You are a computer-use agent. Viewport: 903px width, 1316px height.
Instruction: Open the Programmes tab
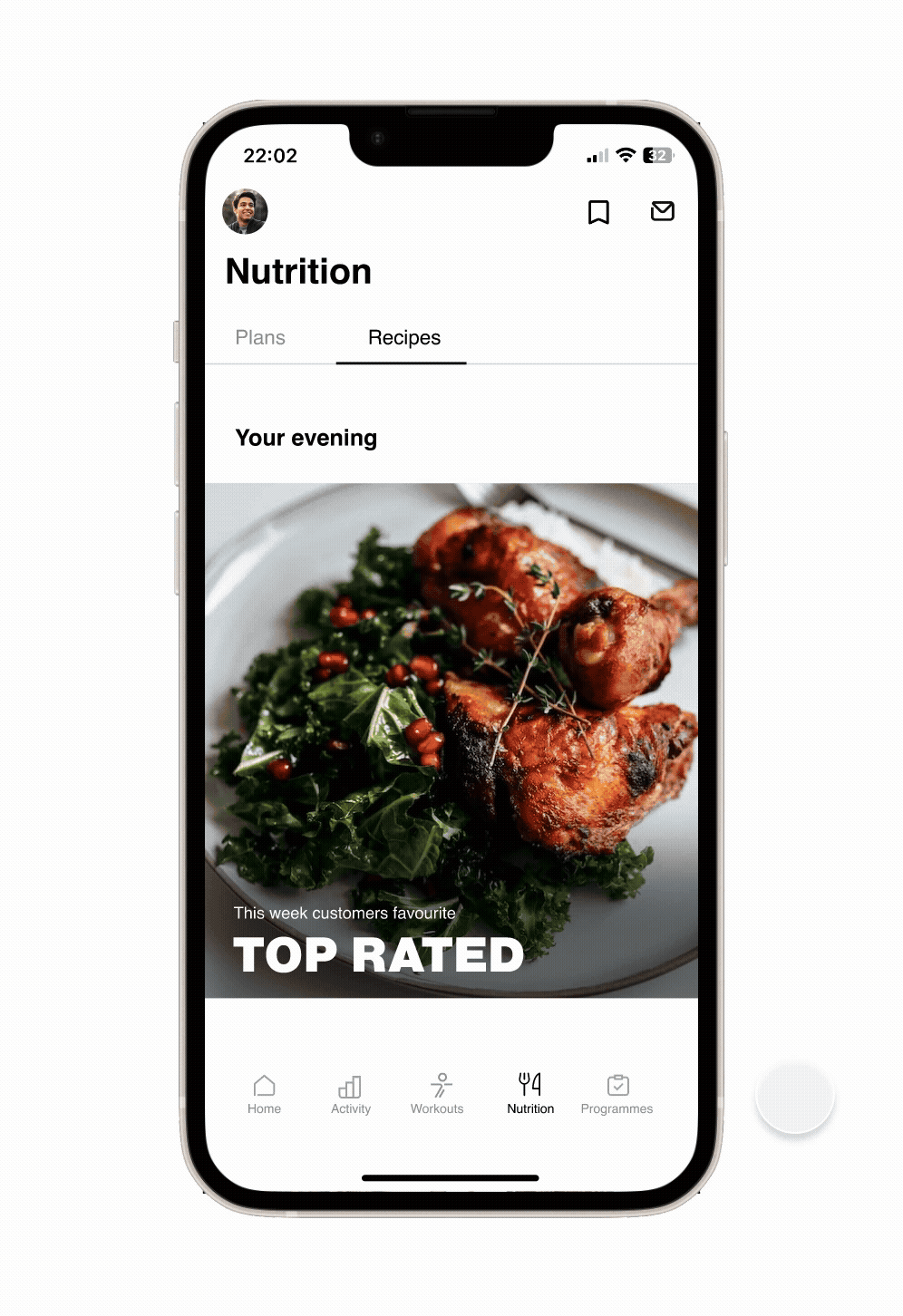[617, 1094]
